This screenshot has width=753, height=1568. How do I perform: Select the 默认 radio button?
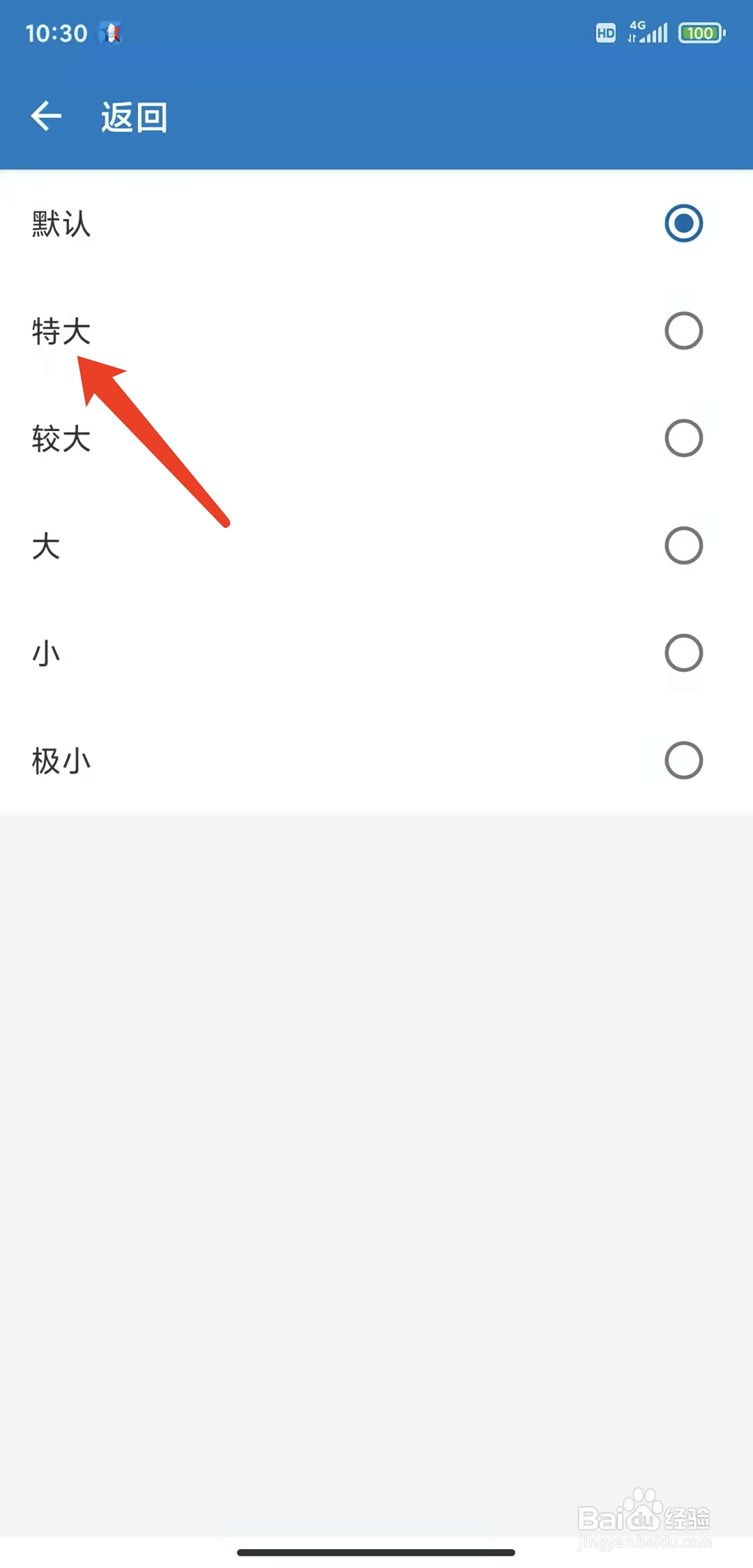point(683,224)
